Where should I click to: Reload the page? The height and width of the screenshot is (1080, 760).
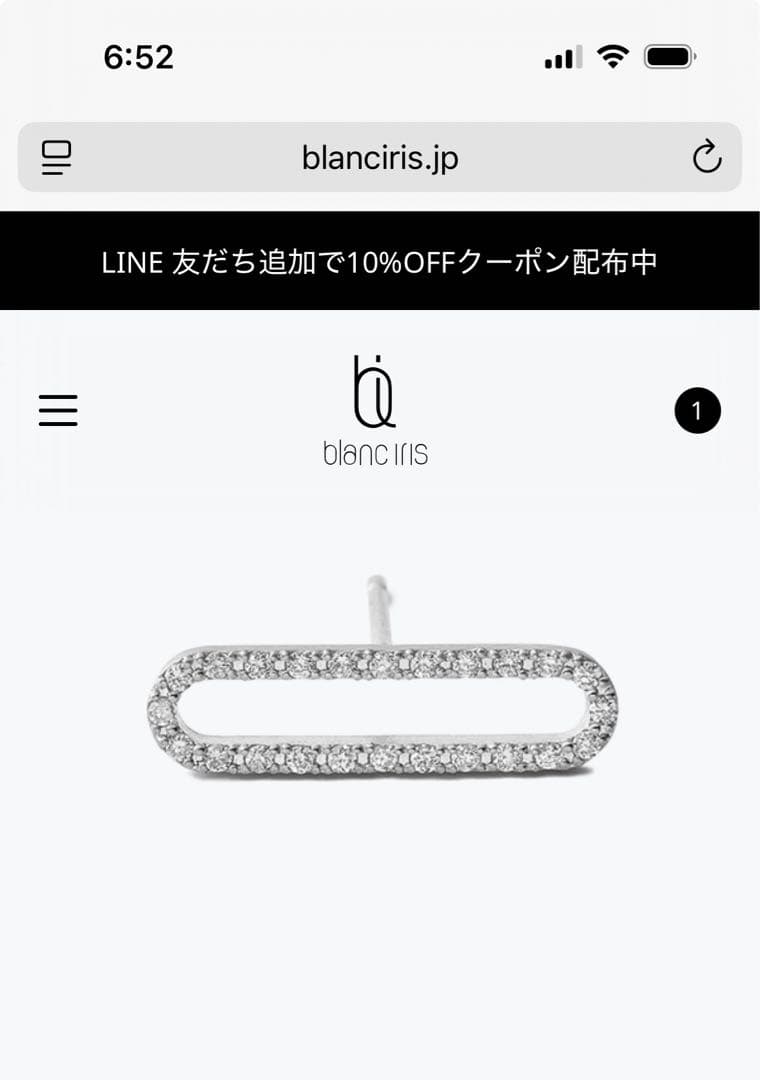pos(706,157)
